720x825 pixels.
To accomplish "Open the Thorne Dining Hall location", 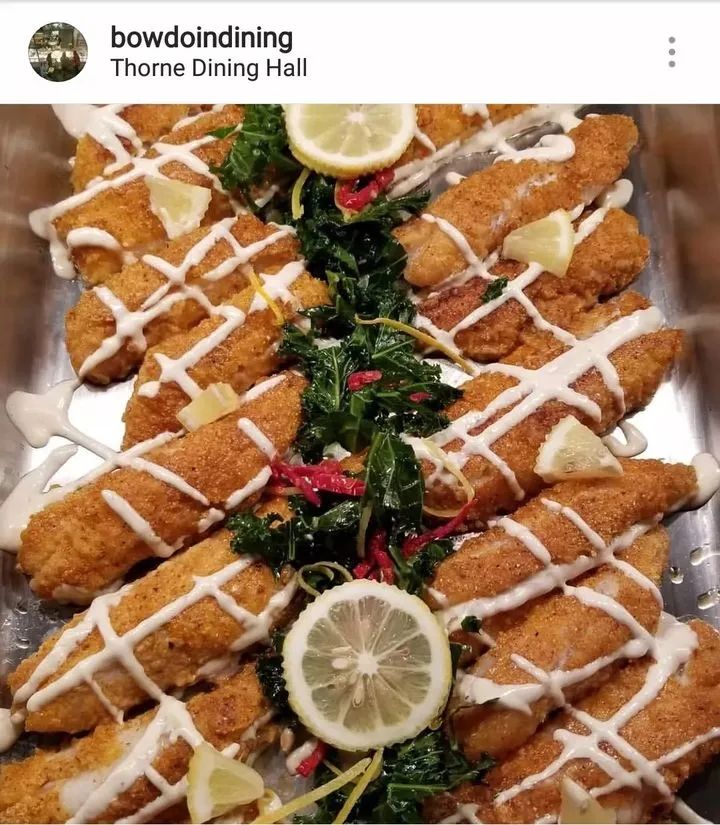I will tap(208, 68).
